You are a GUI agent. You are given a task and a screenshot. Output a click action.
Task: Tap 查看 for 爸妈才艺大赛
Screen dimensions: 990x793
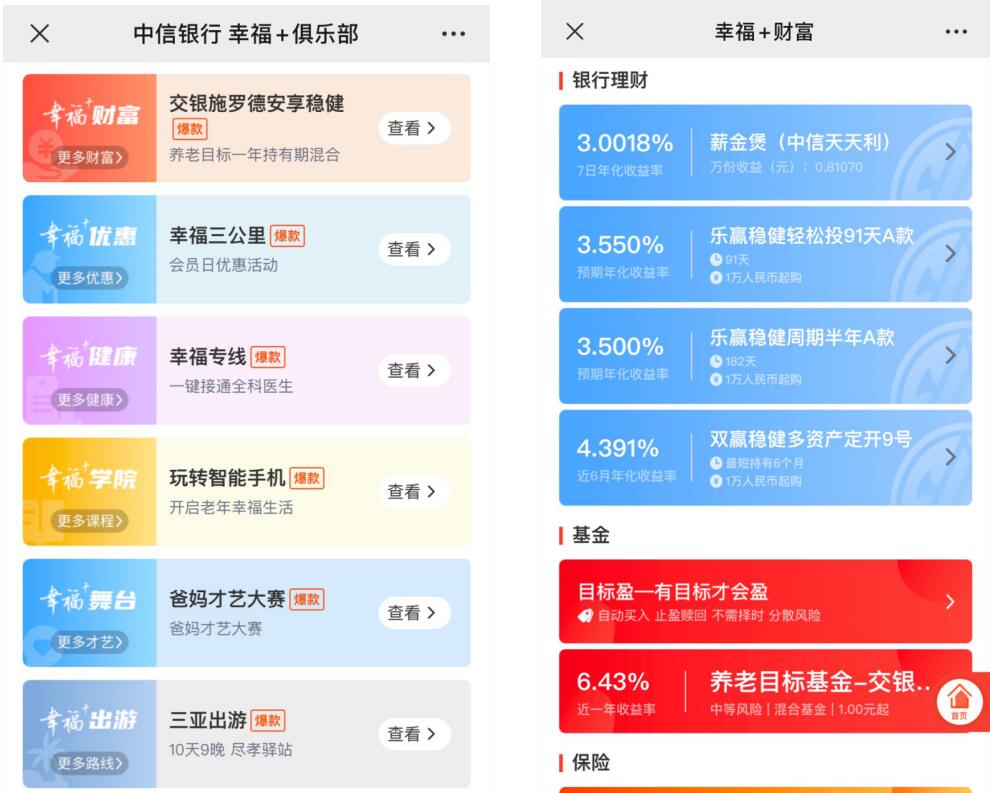pos(413,612)
